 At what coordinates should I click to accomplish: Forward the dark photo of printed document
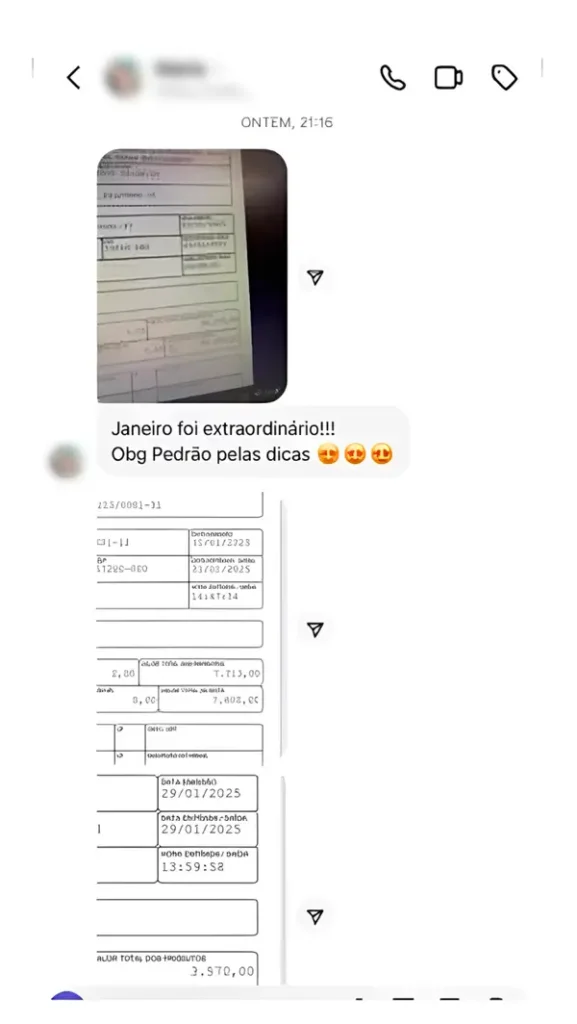(315, 278)
